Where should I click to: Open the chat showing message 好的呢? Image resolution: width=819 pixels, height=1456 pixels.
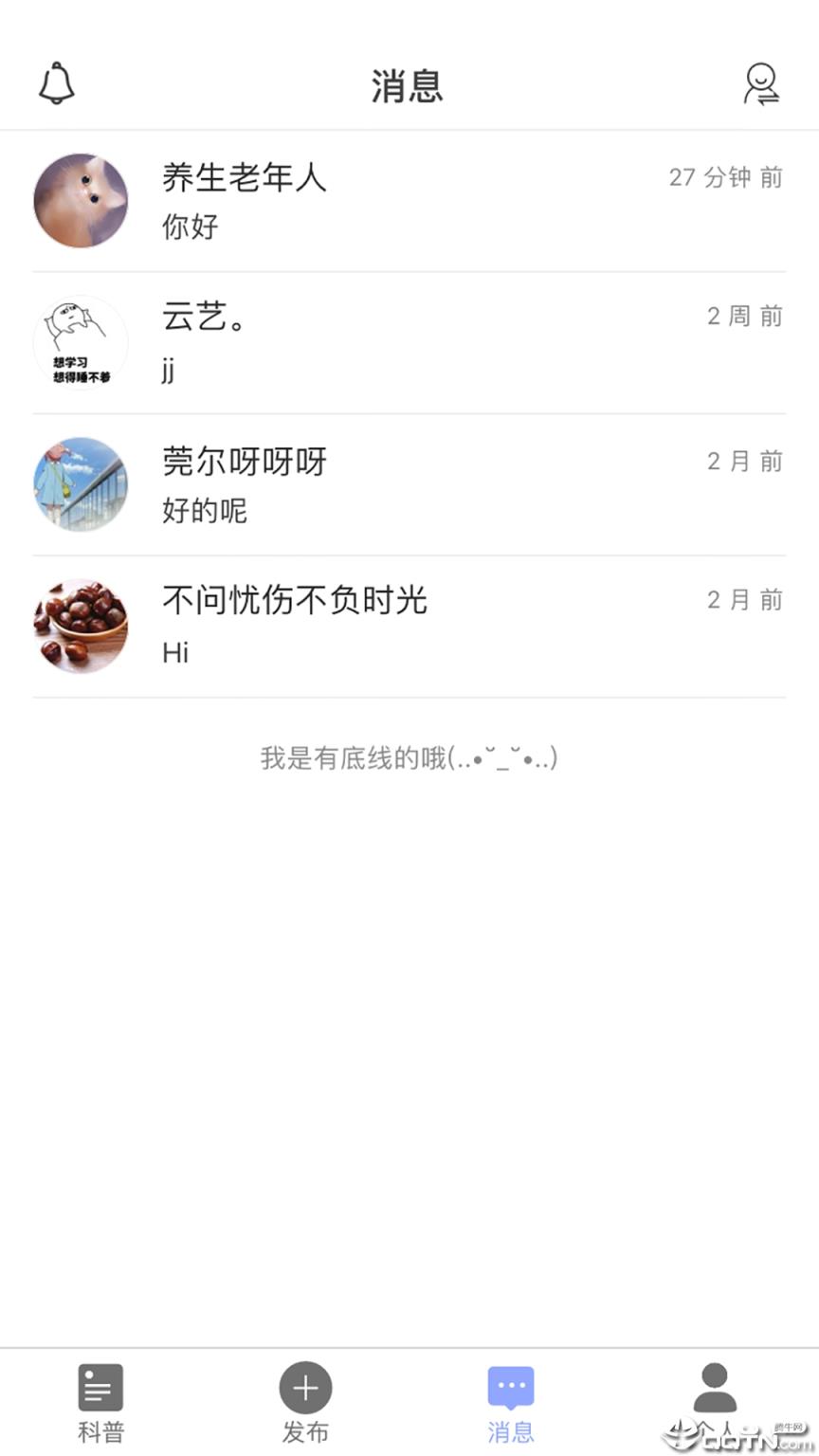click(x=408, y=483)
